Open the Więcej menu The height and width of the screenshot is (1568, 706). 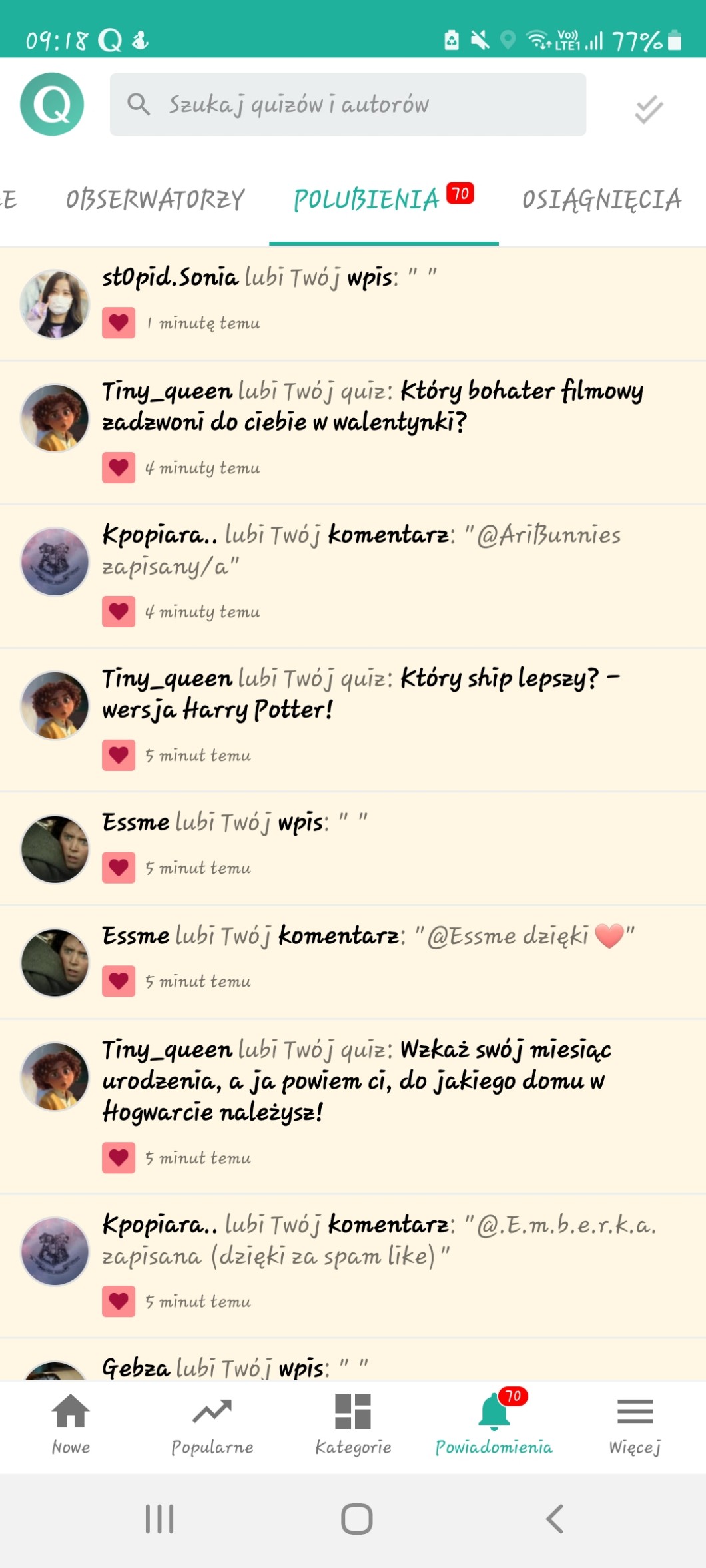point(635,1425)
